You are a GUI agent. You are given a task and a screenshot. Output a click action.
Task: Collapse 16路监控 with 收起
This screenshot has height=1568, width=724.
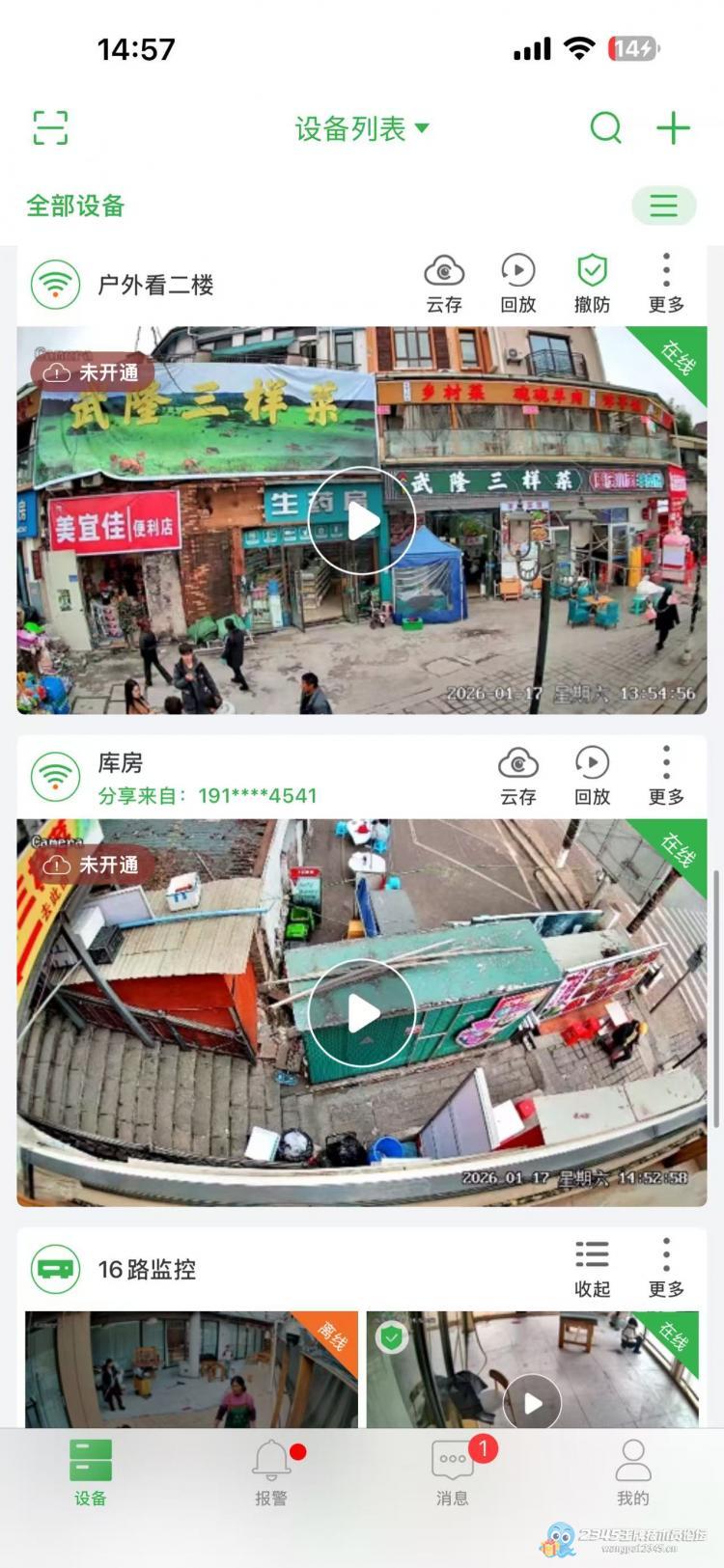[592, 1267]
